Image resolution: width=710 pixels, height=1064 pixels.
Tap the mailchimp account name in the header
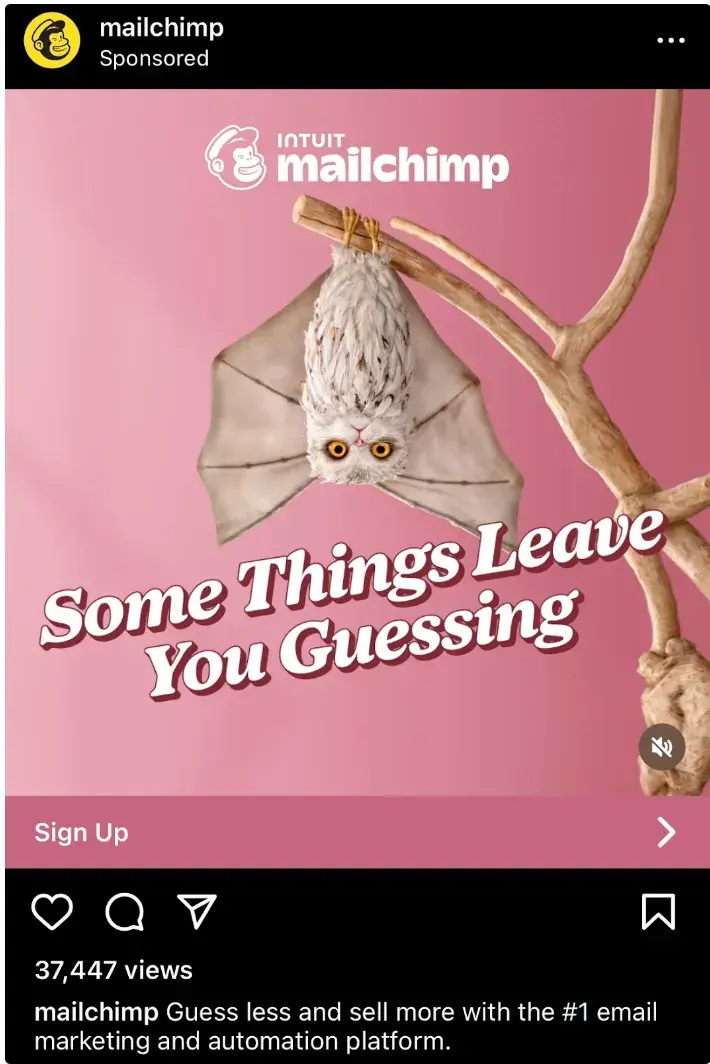(x=161, y=29)
